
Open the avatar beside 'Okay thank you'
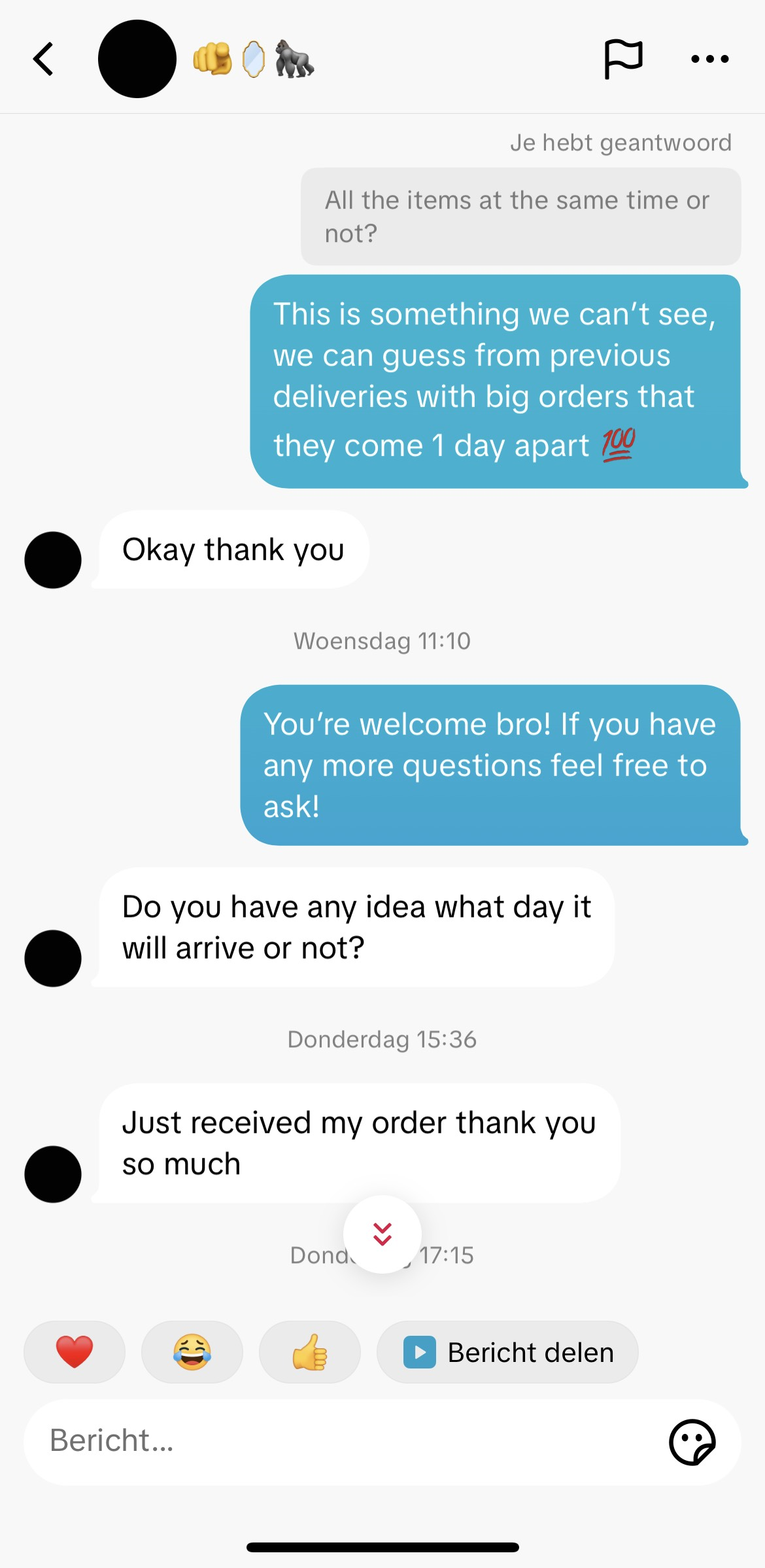point(53,560)
